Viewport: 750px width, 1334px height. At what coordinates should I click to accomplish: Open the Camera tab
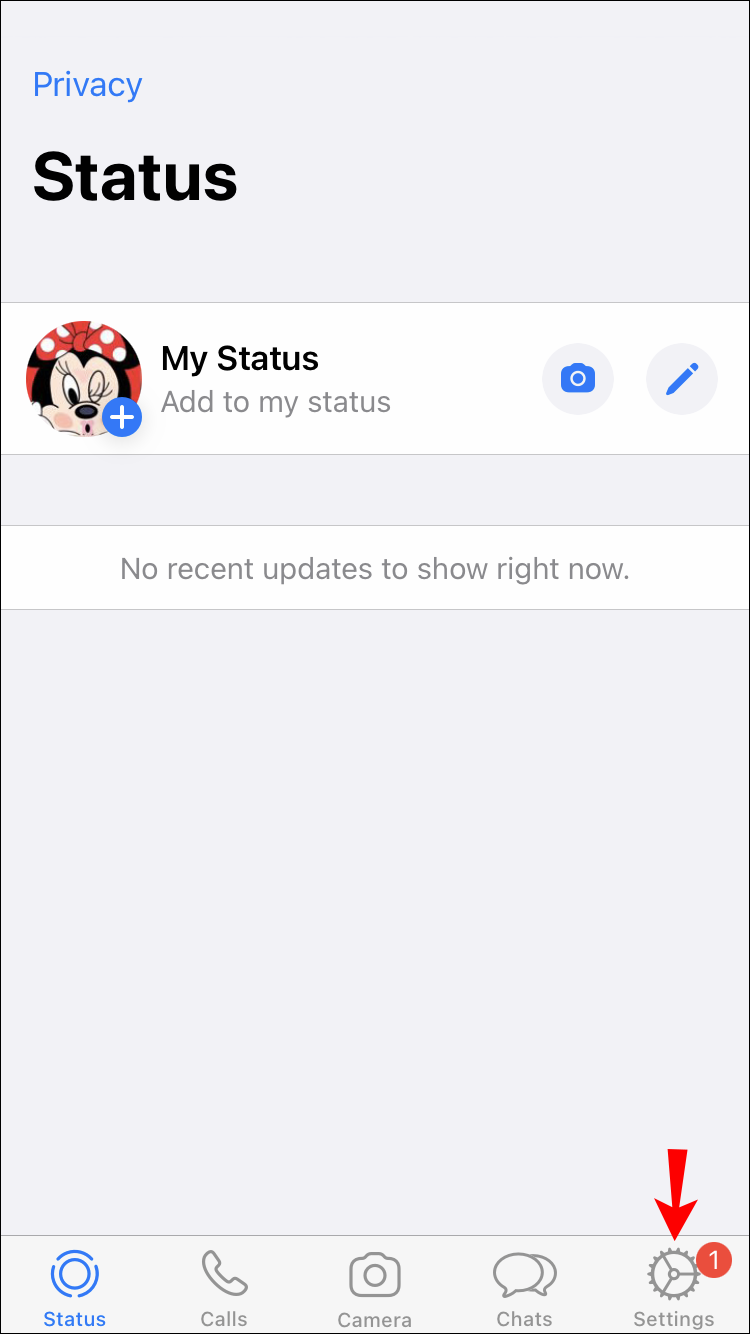pyautogui.click(x=374, y=1287)
